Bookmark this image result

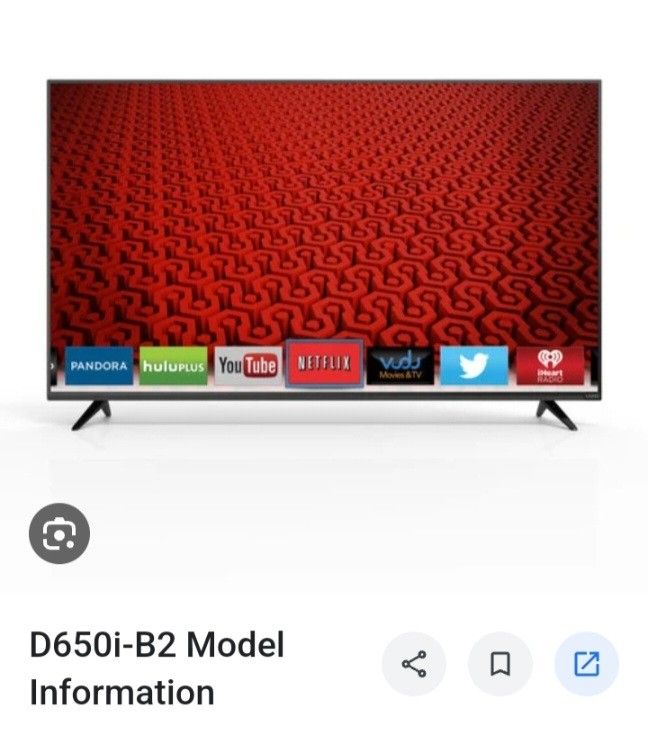[500, 664]
